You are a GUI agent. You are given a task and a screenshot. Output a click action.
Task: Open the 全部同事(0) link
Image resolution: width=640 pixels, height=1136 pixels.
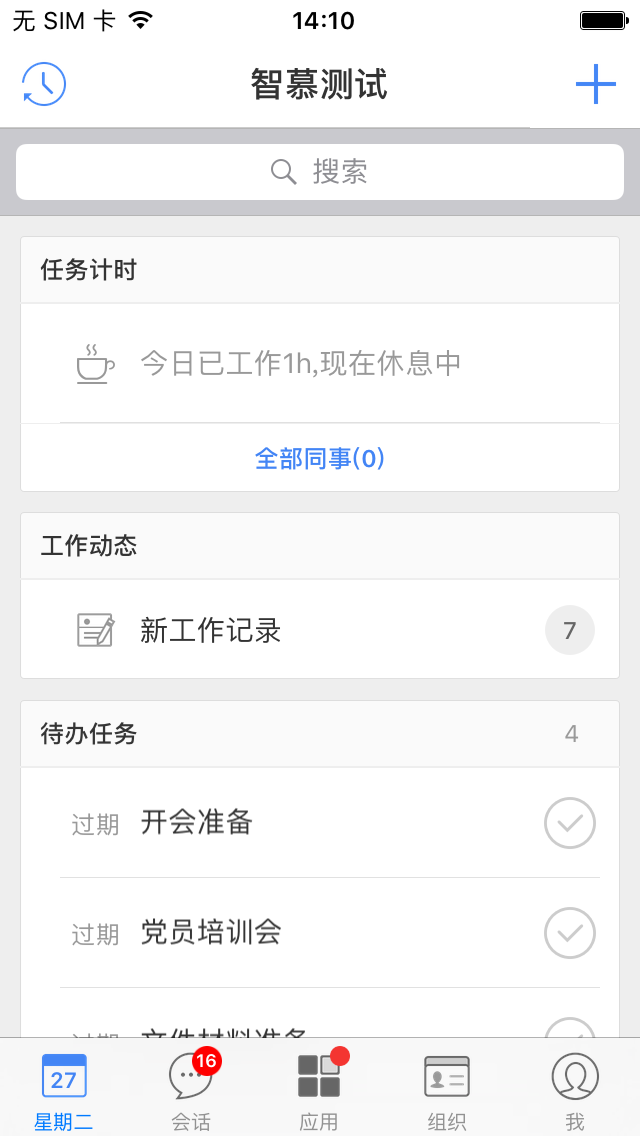320,459
